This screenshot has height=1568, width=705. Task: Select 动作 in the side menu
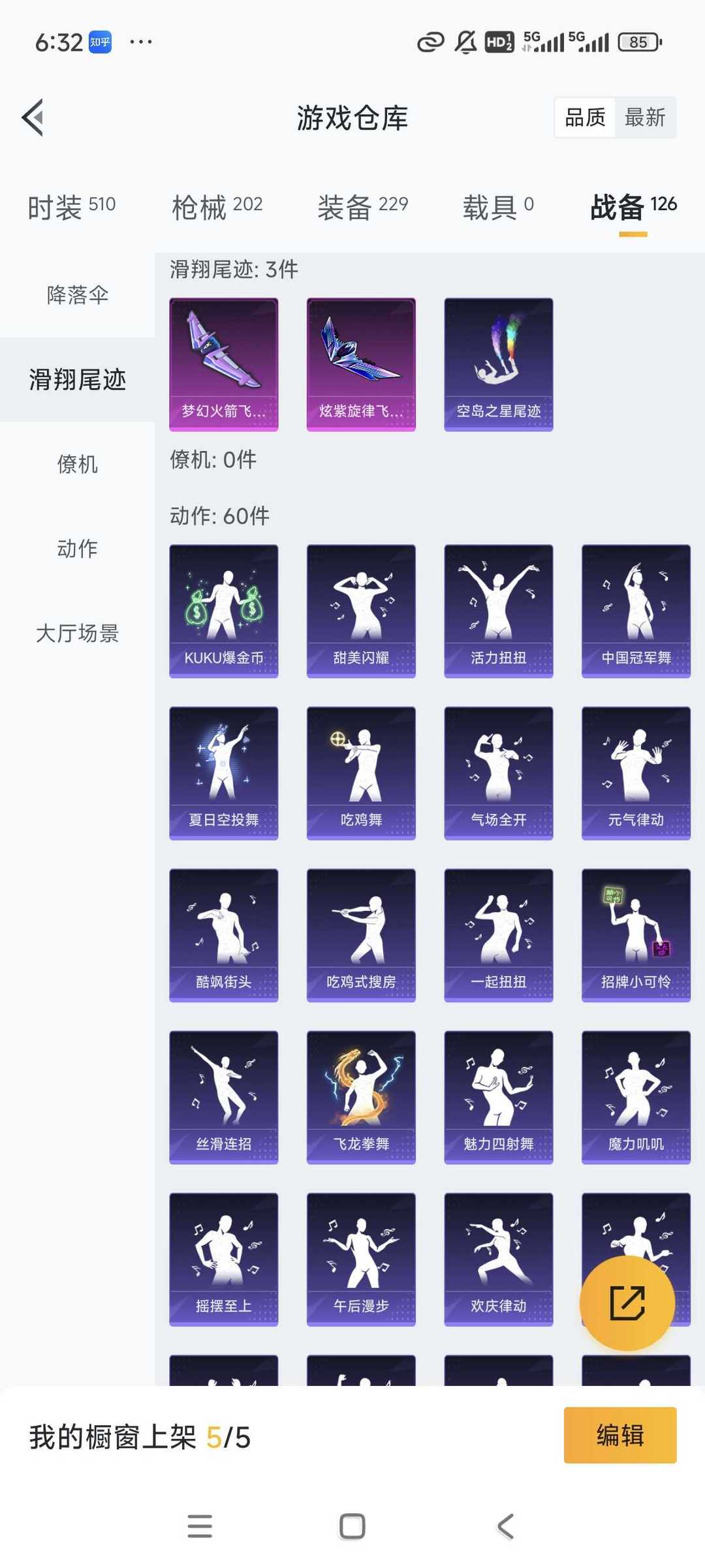[x=77, y=549]
